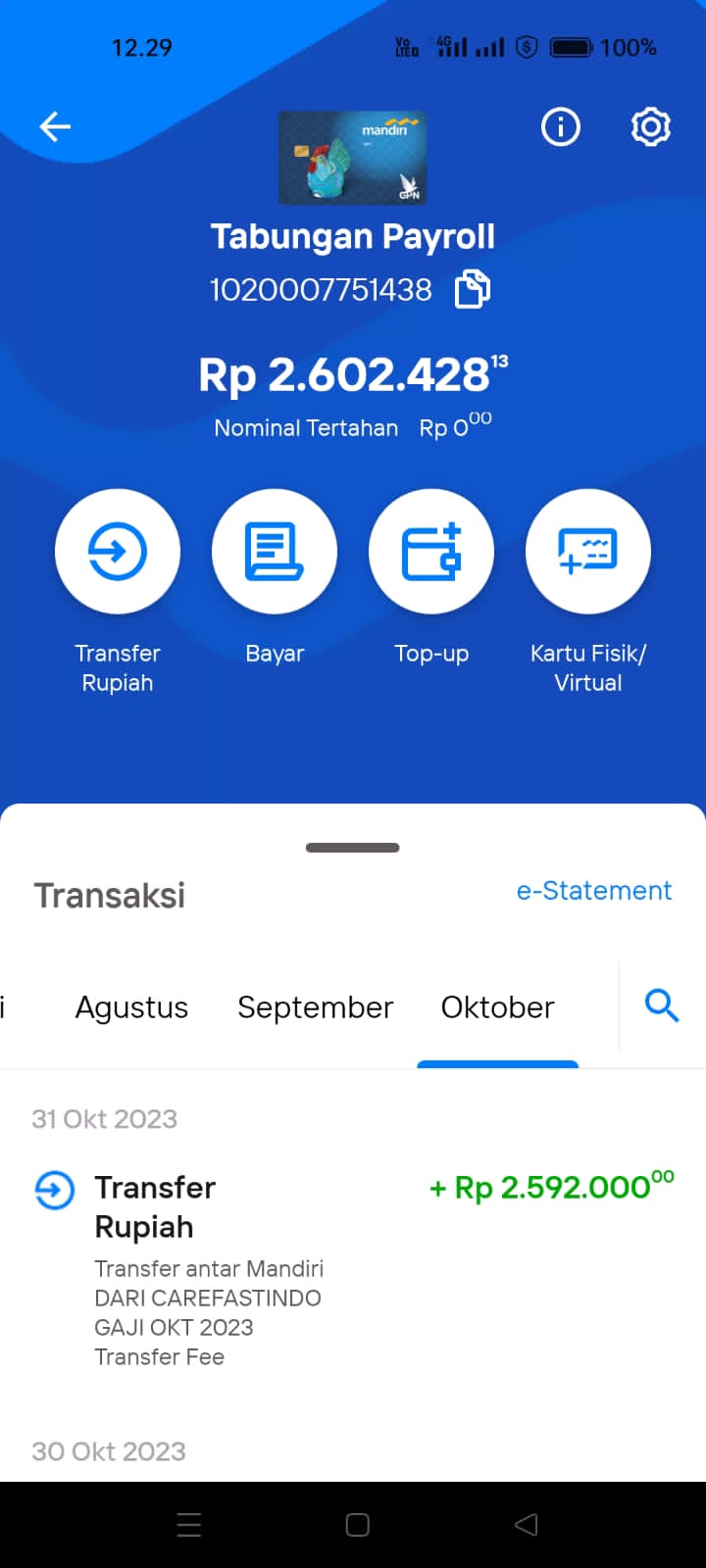Select the Oktober tab

pos(497,1007)
